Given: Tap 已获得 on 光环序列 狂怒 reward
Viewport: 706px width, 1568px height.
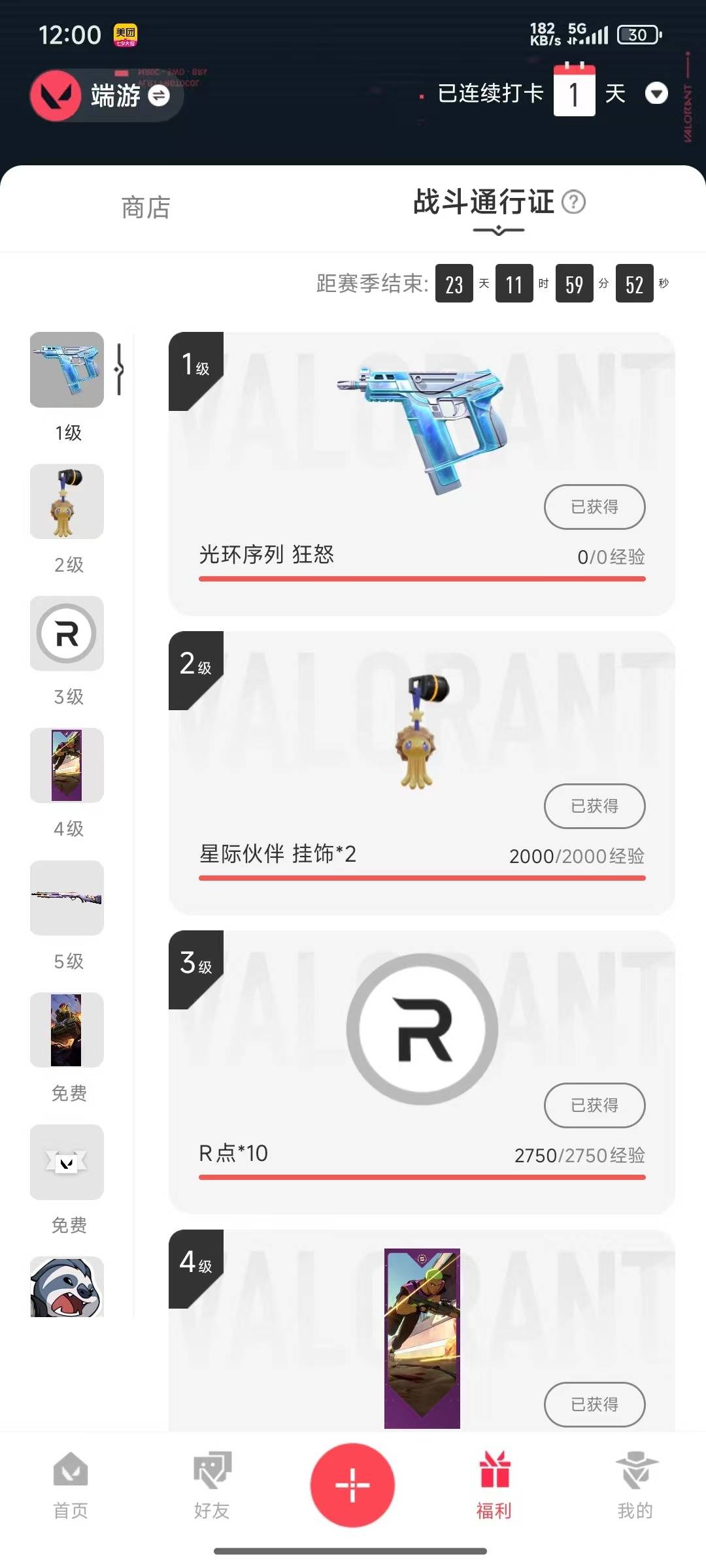Looking at the screenshot, I should pyautogui.click(x=594, y=507).
